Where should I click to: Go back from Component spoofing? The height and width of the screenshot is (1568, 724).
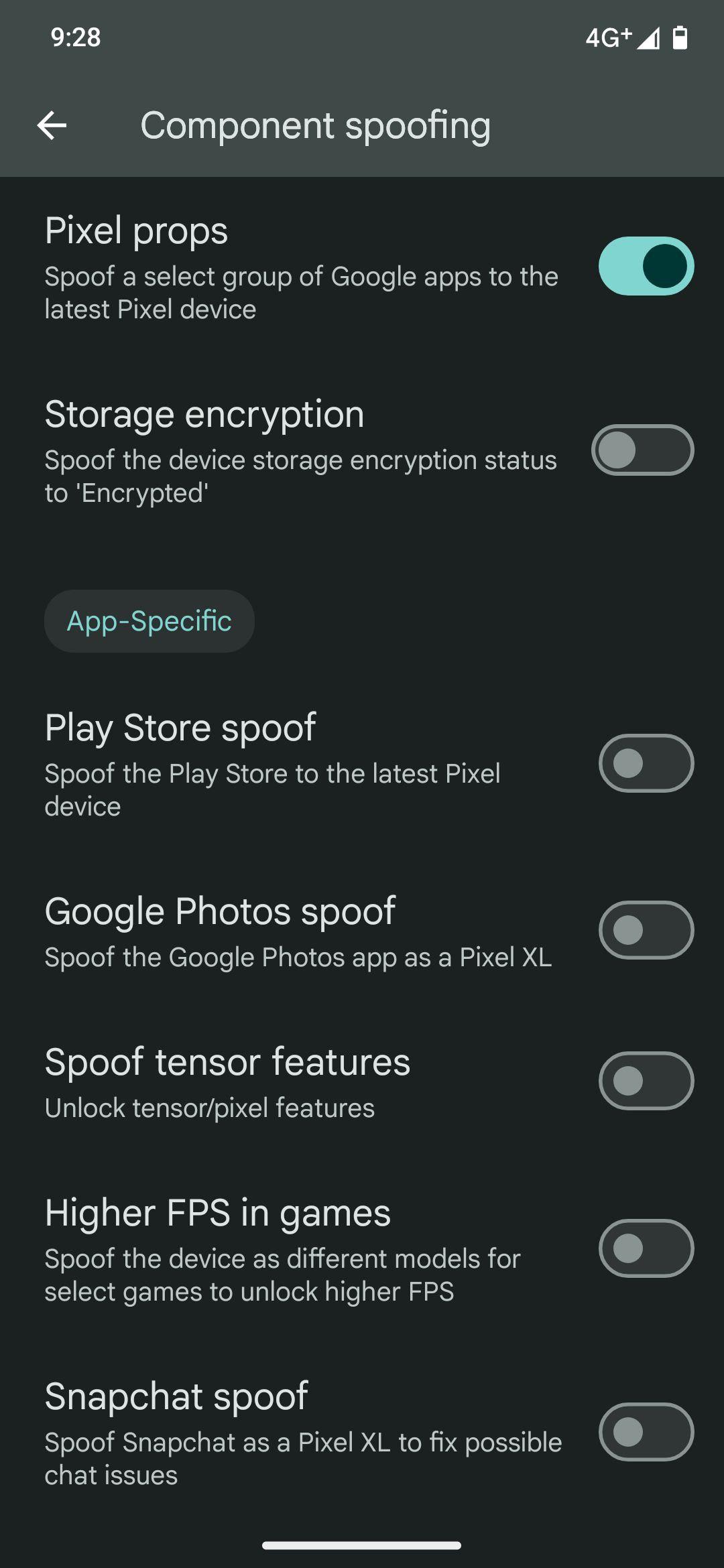pos(52,125)
